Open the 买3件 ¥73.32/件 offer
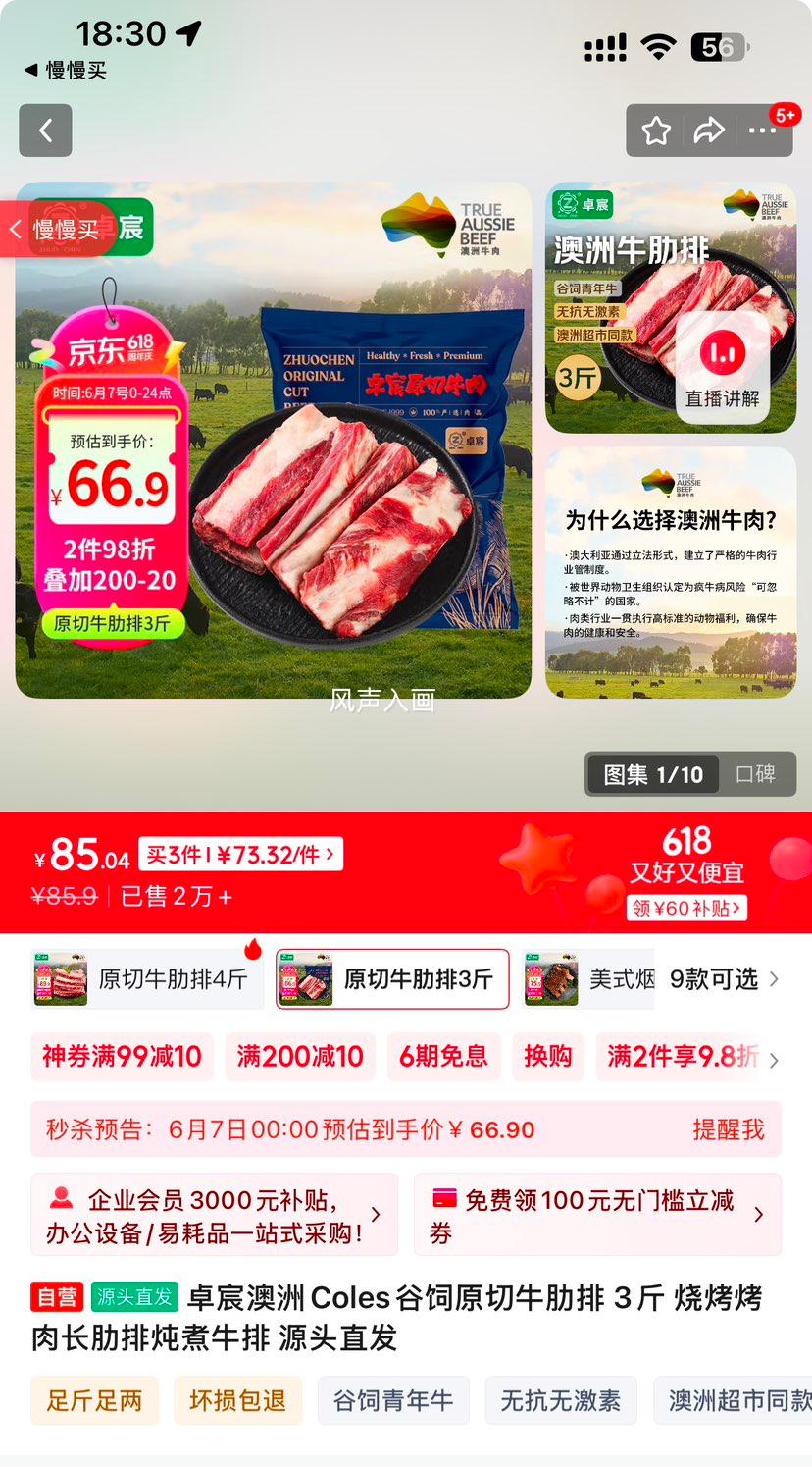This screenshot has height=1467, width=812. point(240,855)
